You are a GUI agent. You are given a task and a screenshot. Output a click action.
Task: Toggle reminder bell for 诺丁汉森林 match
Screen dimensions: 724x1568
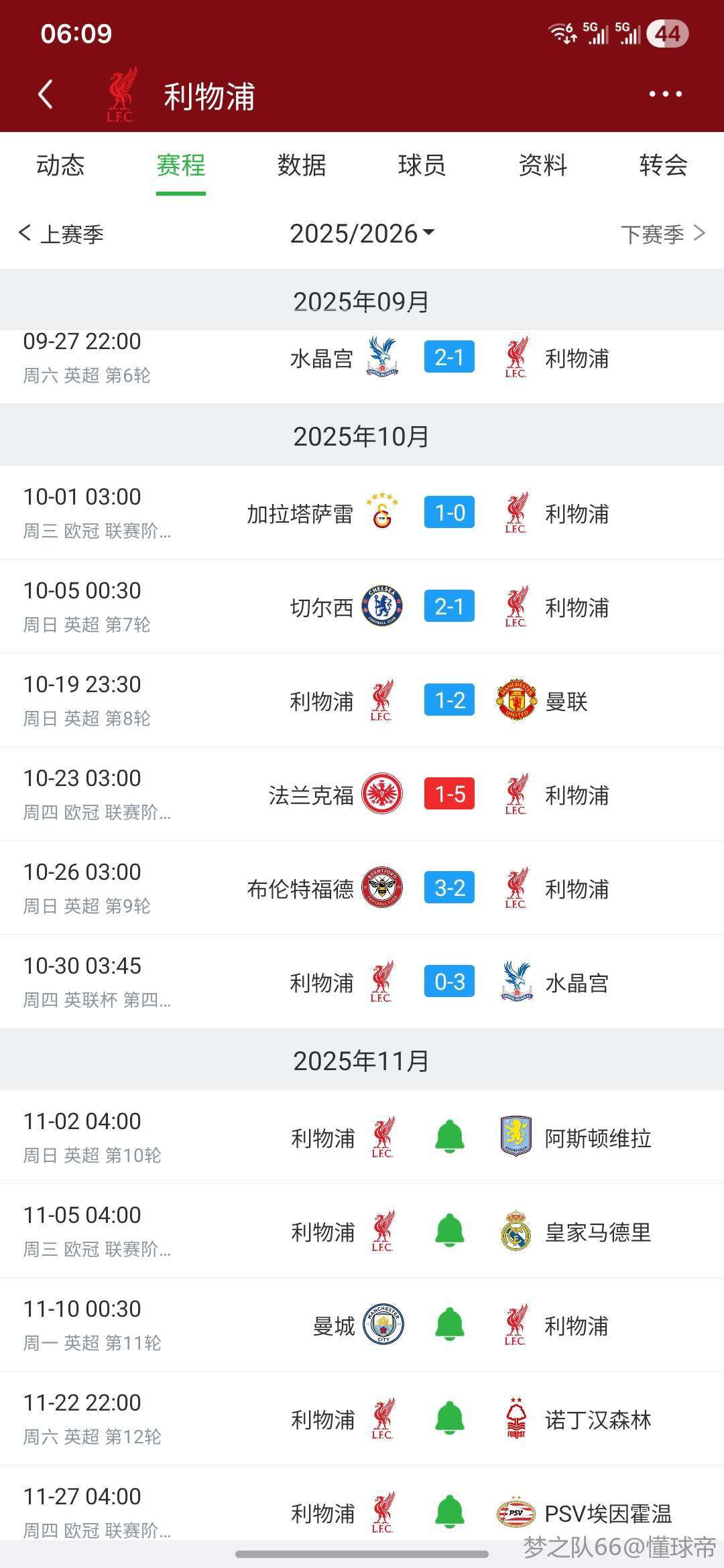pyautogui.click(x=449, y=1419)
